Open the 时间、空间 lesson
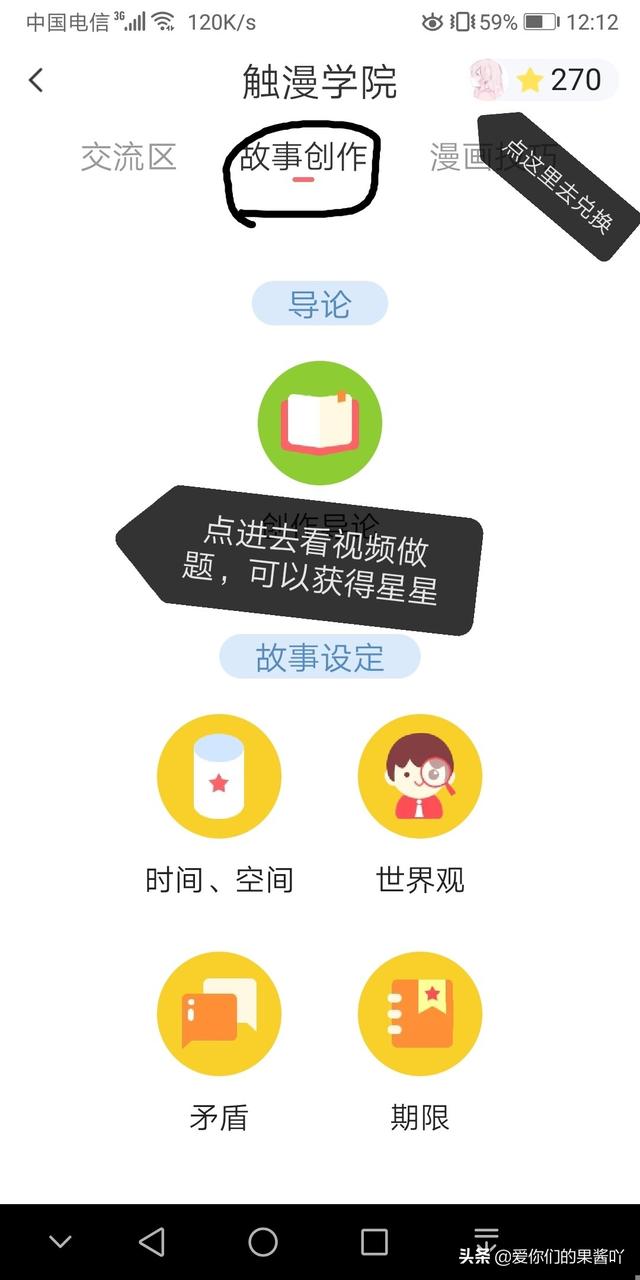Viewport: 640px width, 1280px height. [219, 776]
